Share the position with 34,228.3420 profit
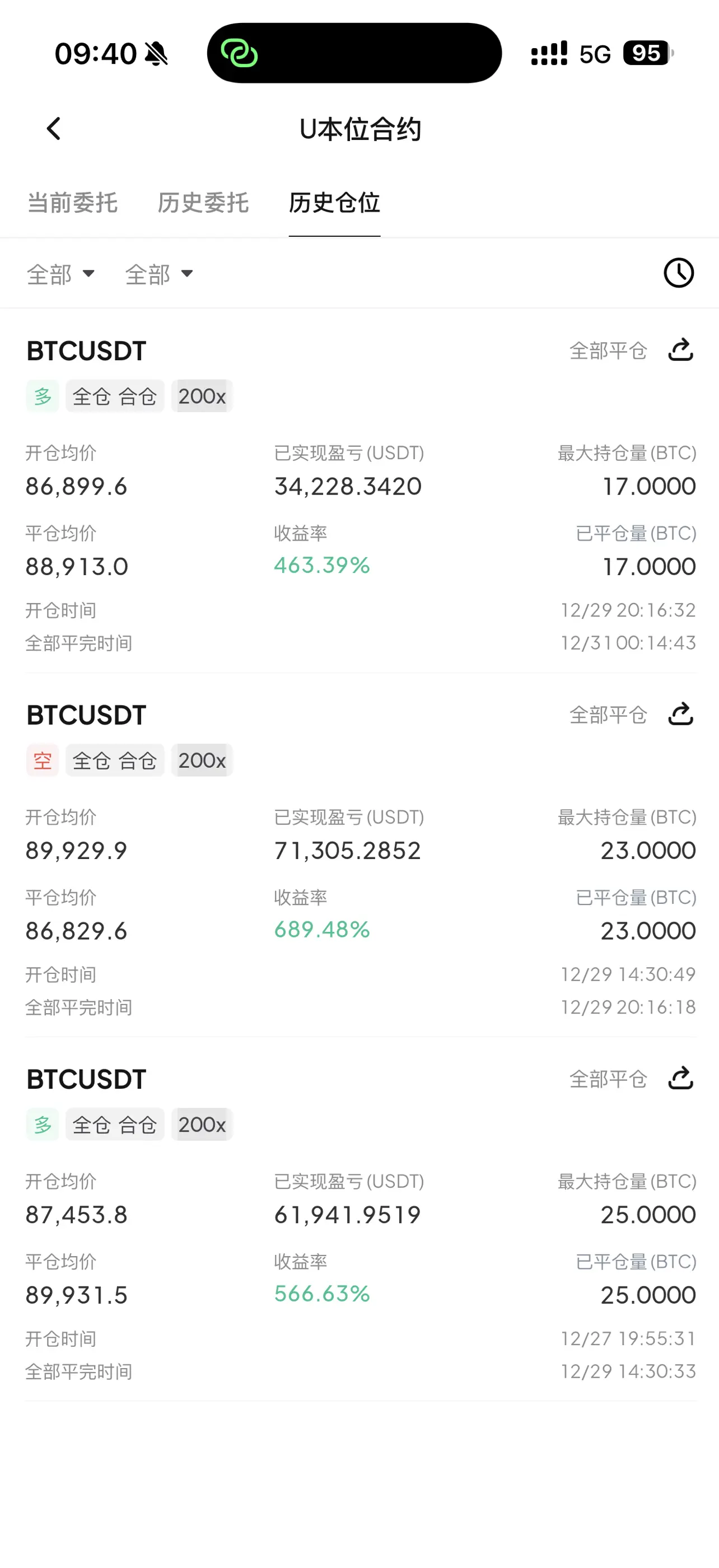This screenshot has width=719, height=1568. coord(680,350)
